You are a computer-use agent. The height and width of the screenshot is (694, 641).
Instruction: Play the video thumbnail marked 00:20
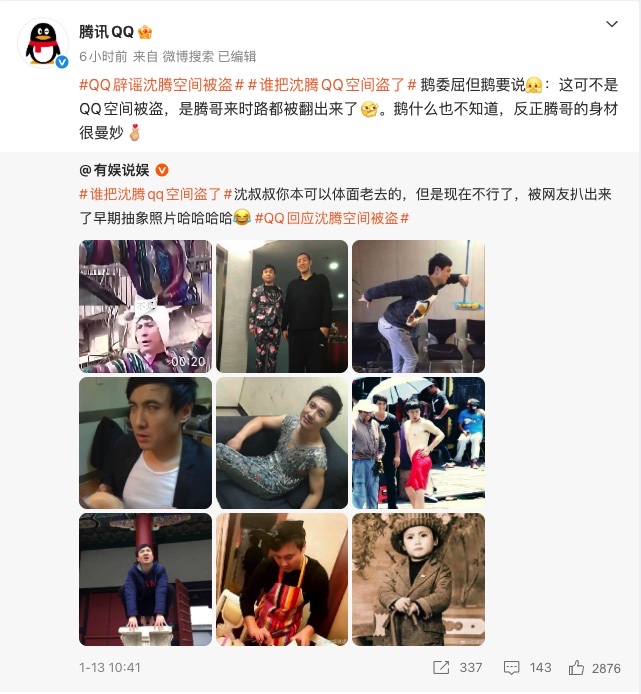[145, 306]
